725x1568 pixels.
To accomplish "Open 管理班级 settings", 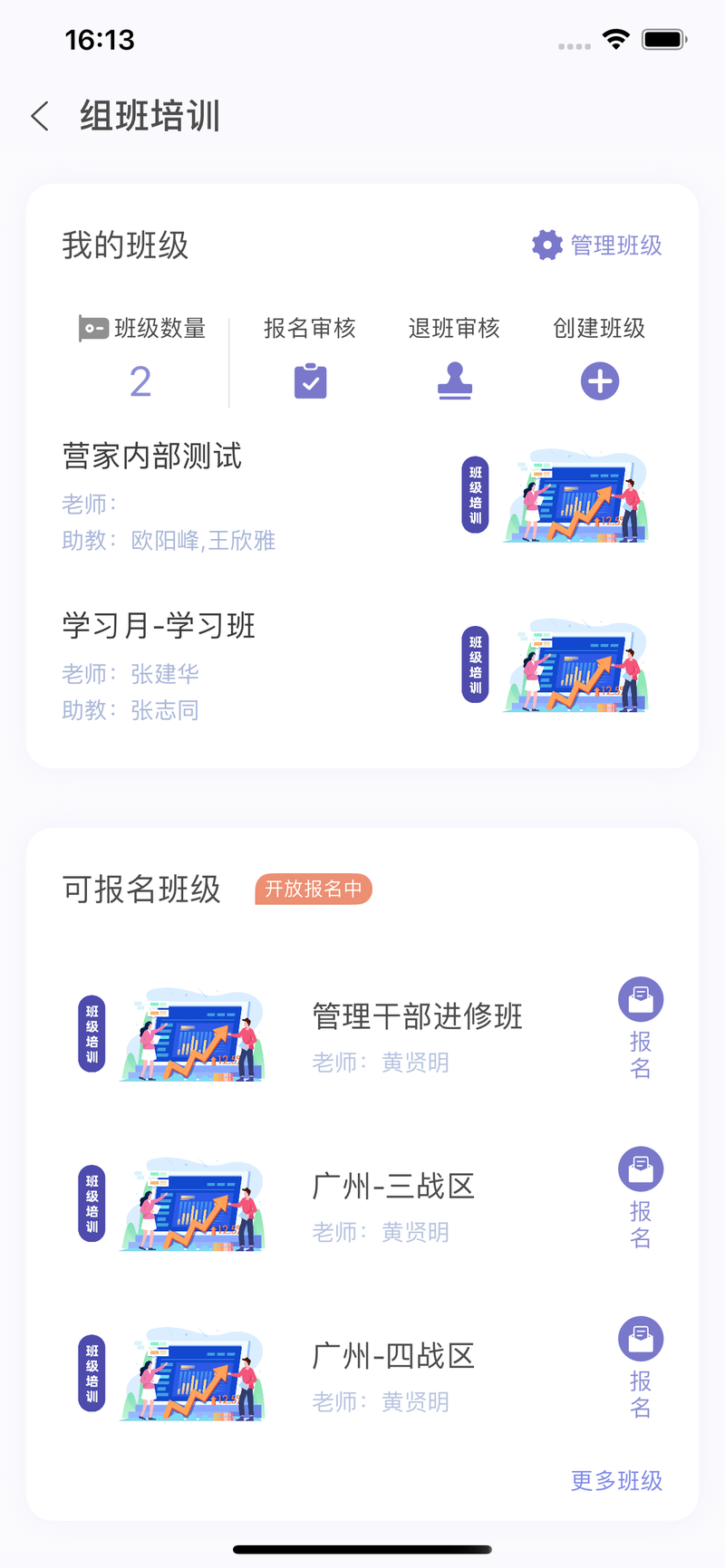I will pyautogui.click(x=597, y=245).
